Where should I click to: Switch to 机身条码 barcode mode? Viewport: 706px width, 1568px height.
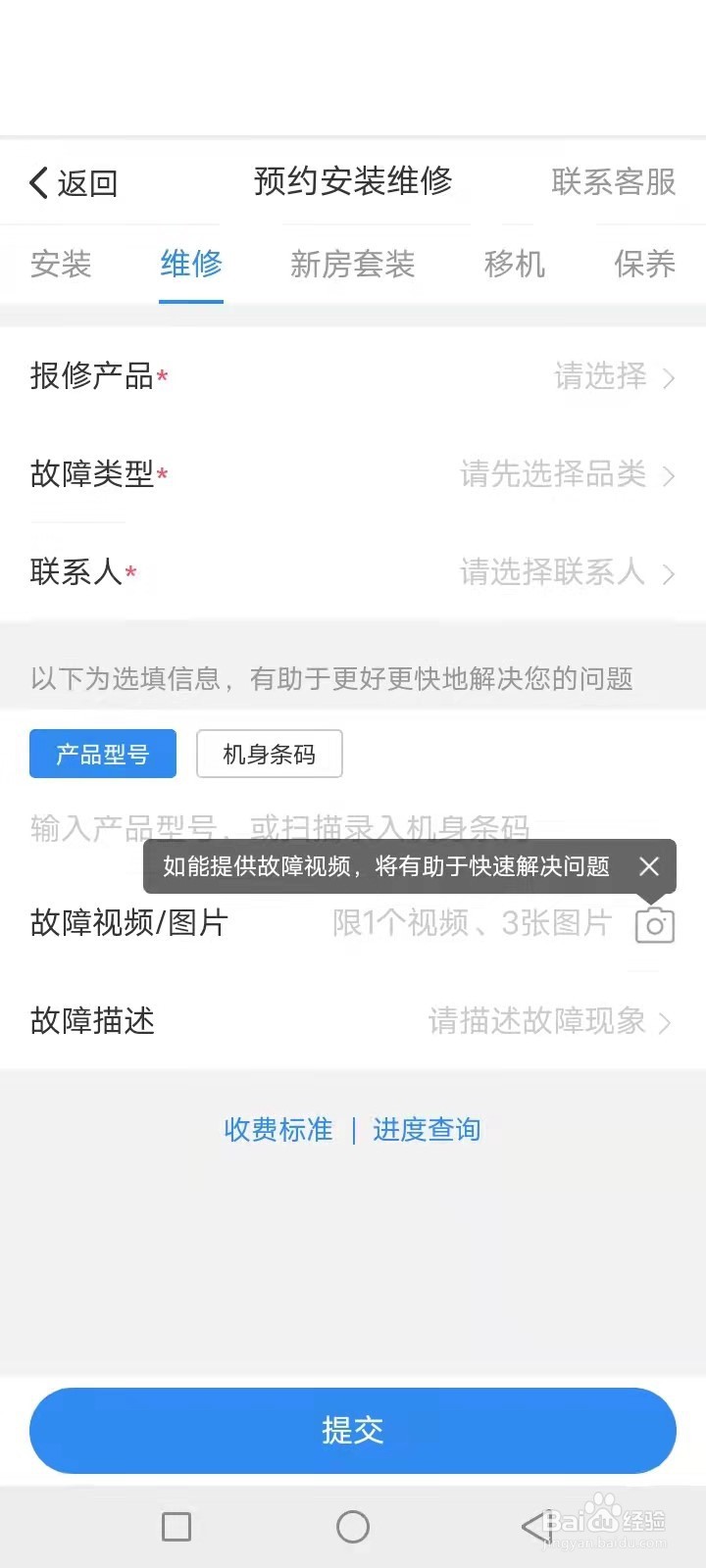[270, 754]
